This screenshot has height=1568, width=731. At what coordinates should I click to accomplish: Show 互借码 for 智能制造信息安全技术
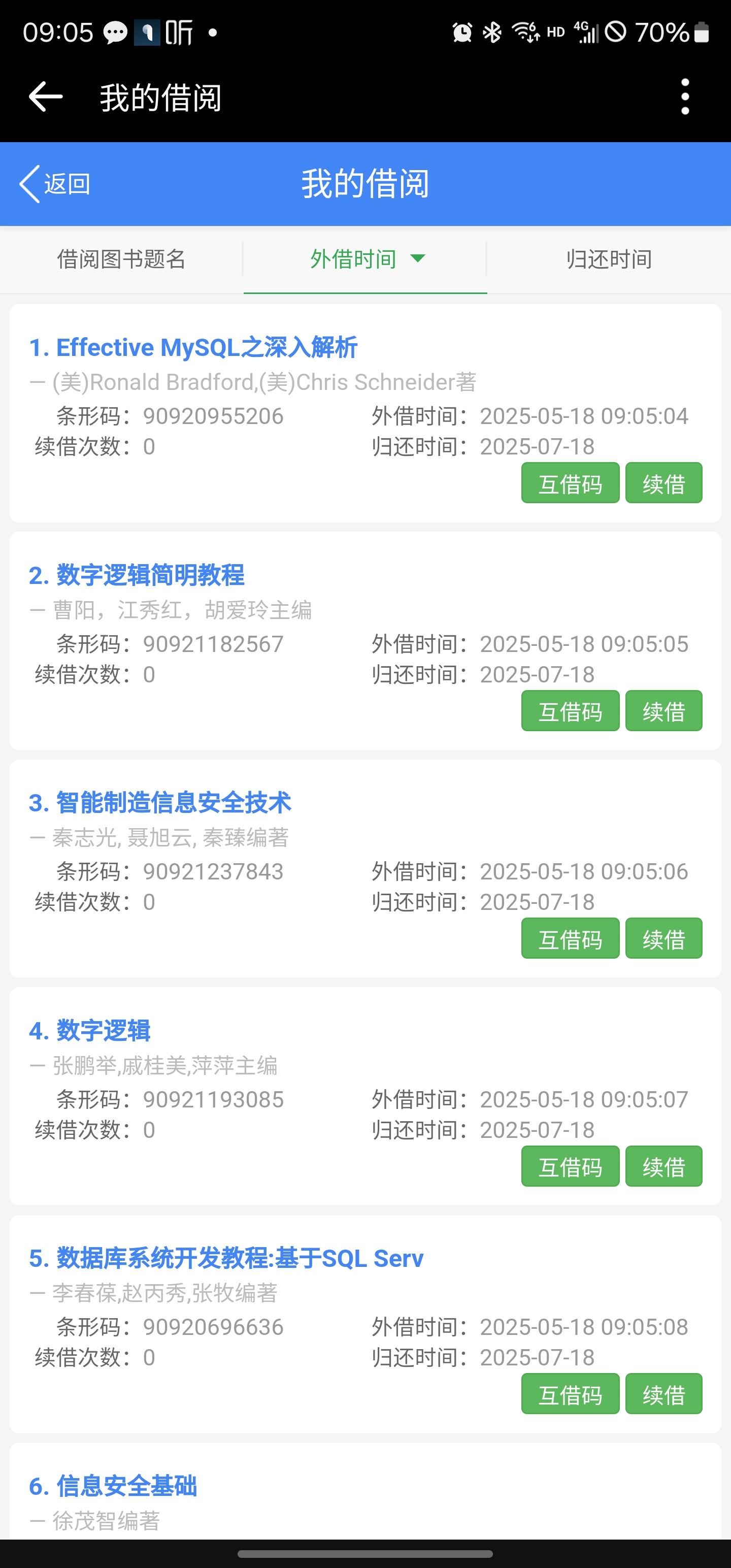570,938
